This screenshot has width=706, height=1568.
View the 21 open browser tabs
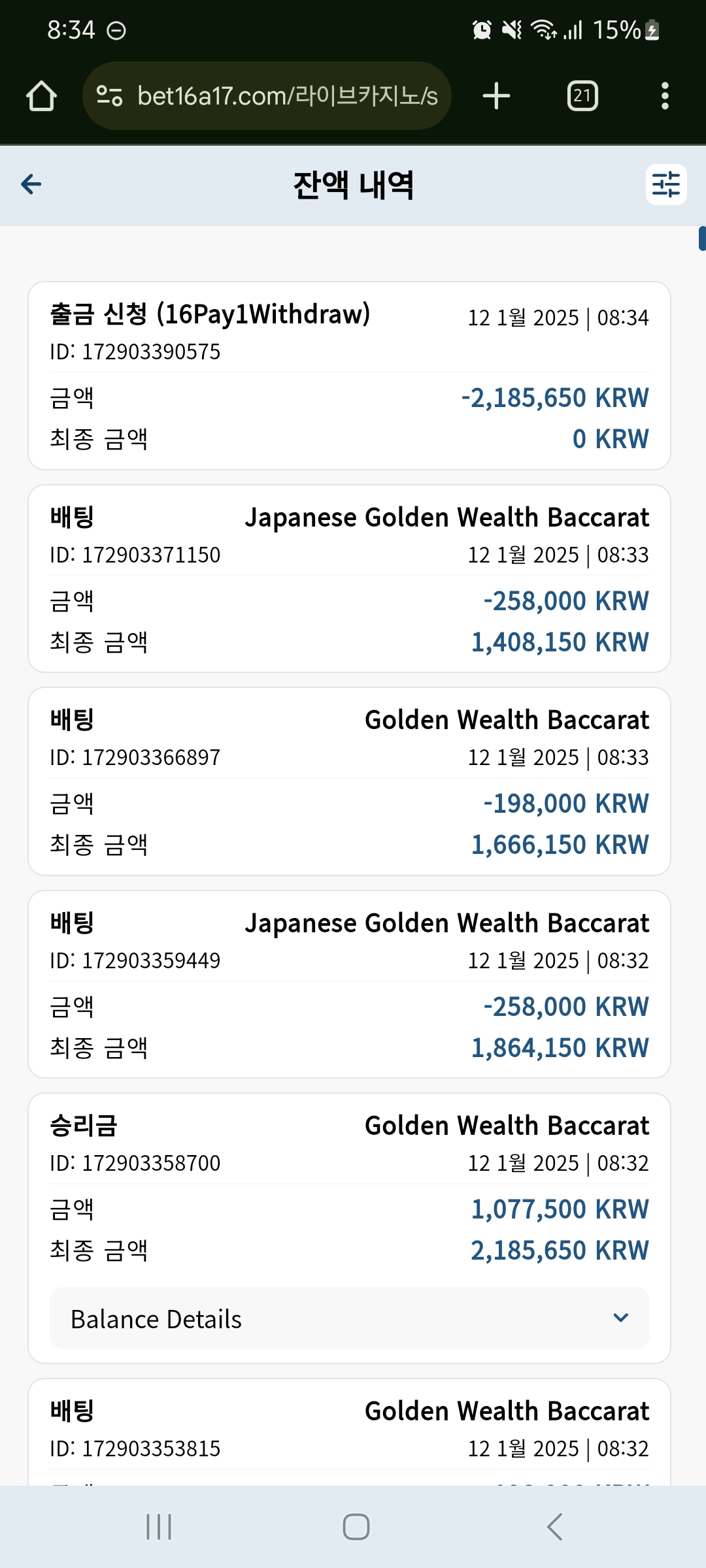click(x=582, y=96)
